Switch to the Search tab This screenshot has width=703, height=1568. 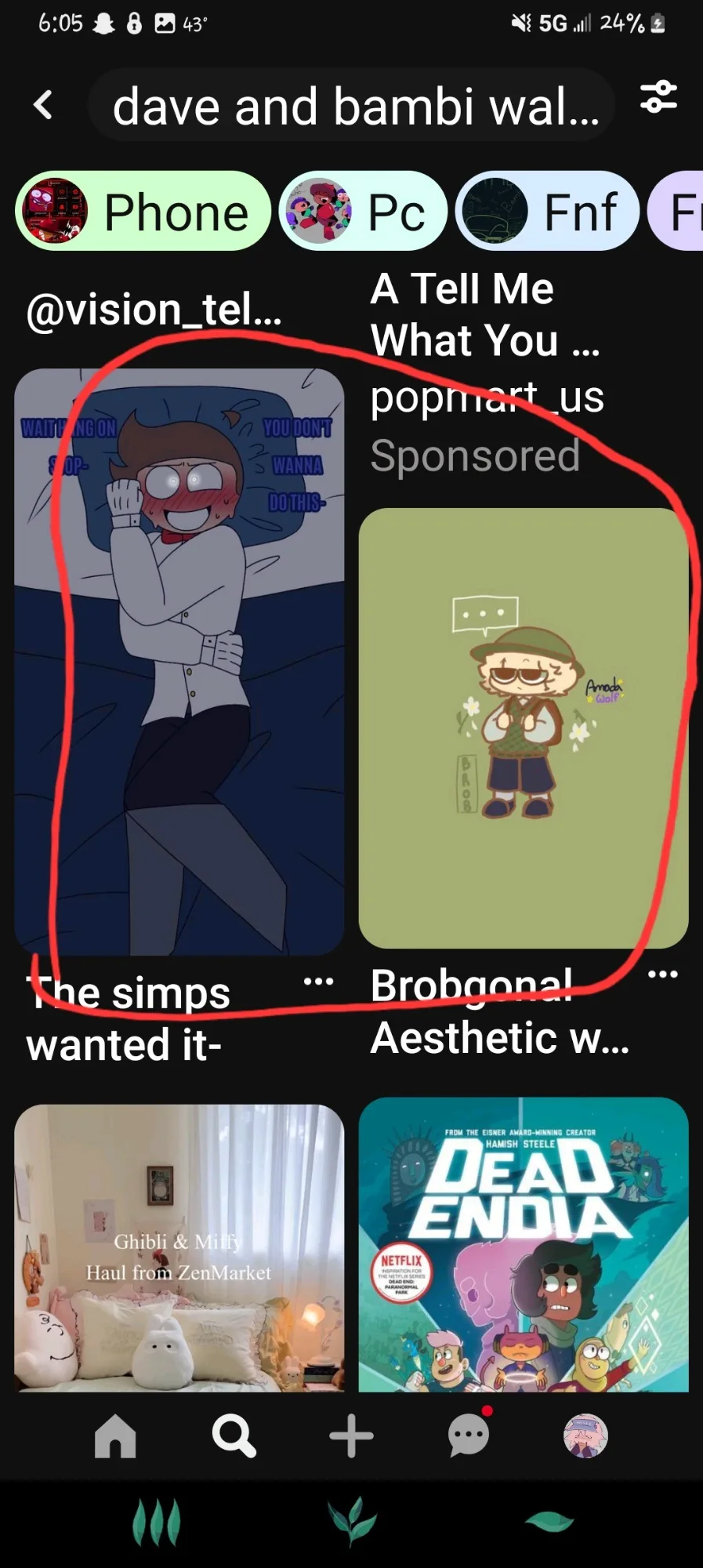[x=234, y=1436]
